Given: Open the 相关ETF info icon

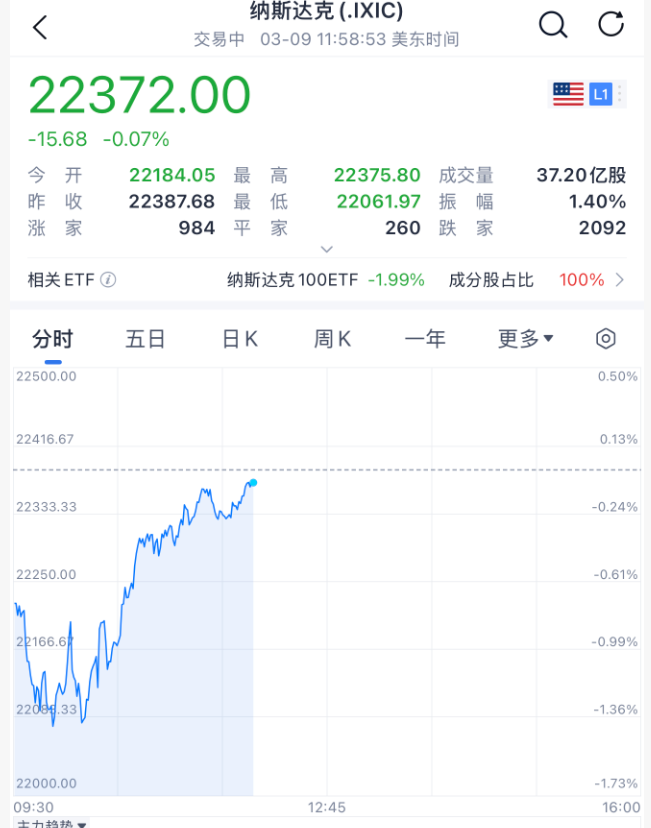Looking at the screenshot, I should click(x=108, y=280).
